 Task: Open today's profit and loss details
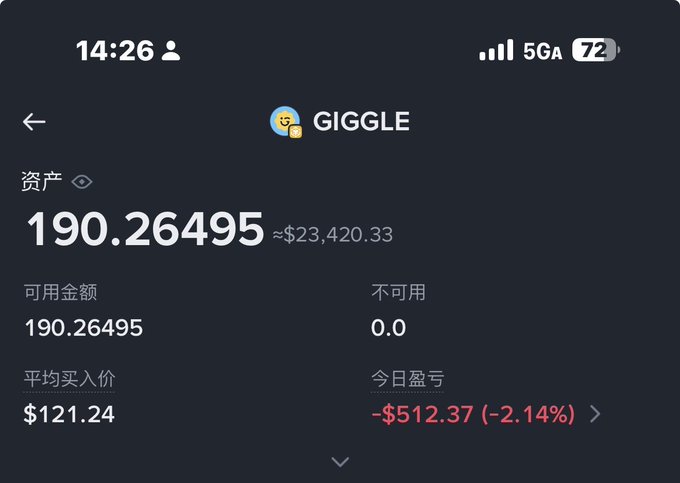pos(595,414)
